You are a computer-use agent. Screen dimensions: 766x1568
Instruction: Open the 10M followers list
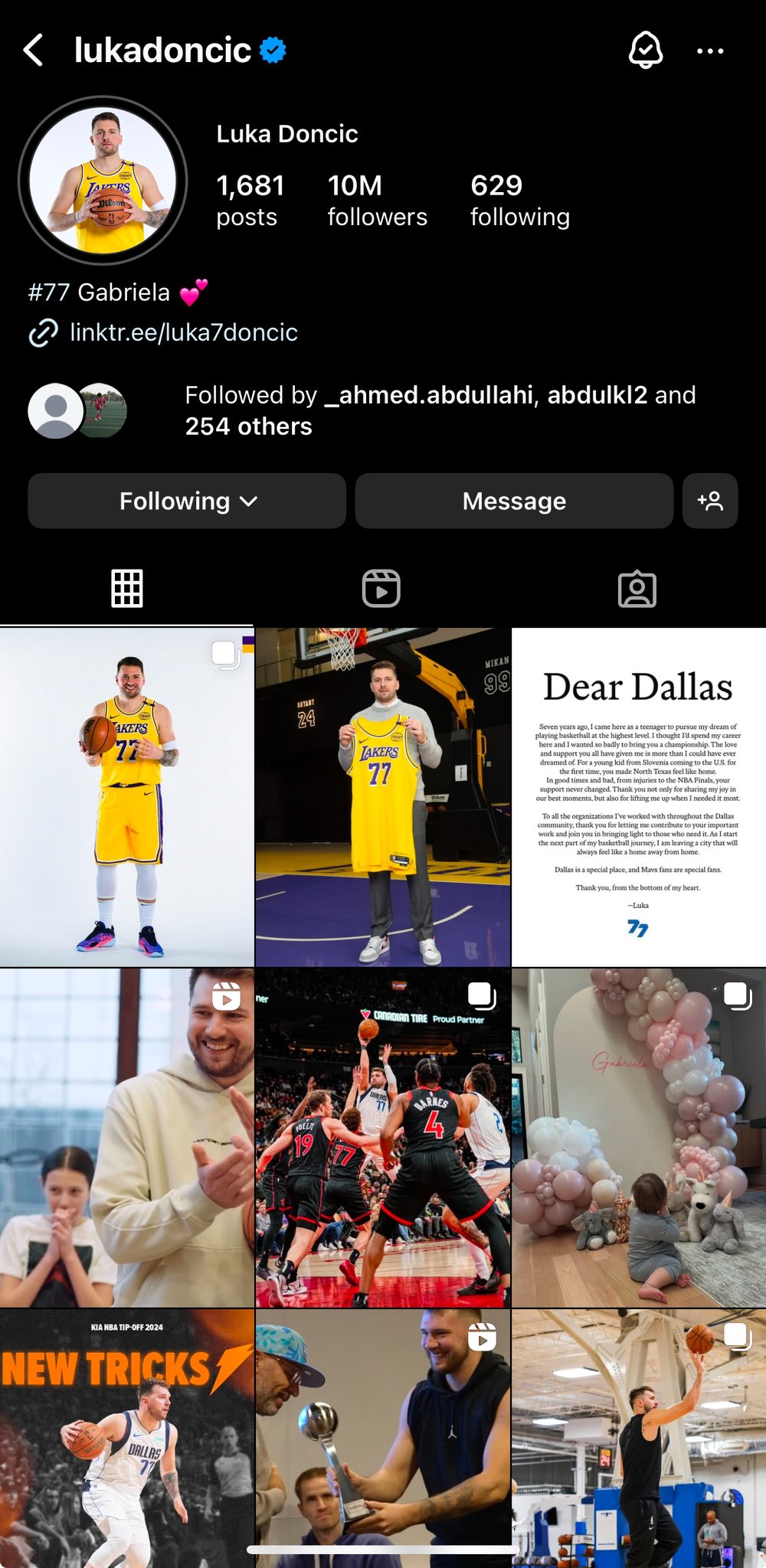[377, 201]
